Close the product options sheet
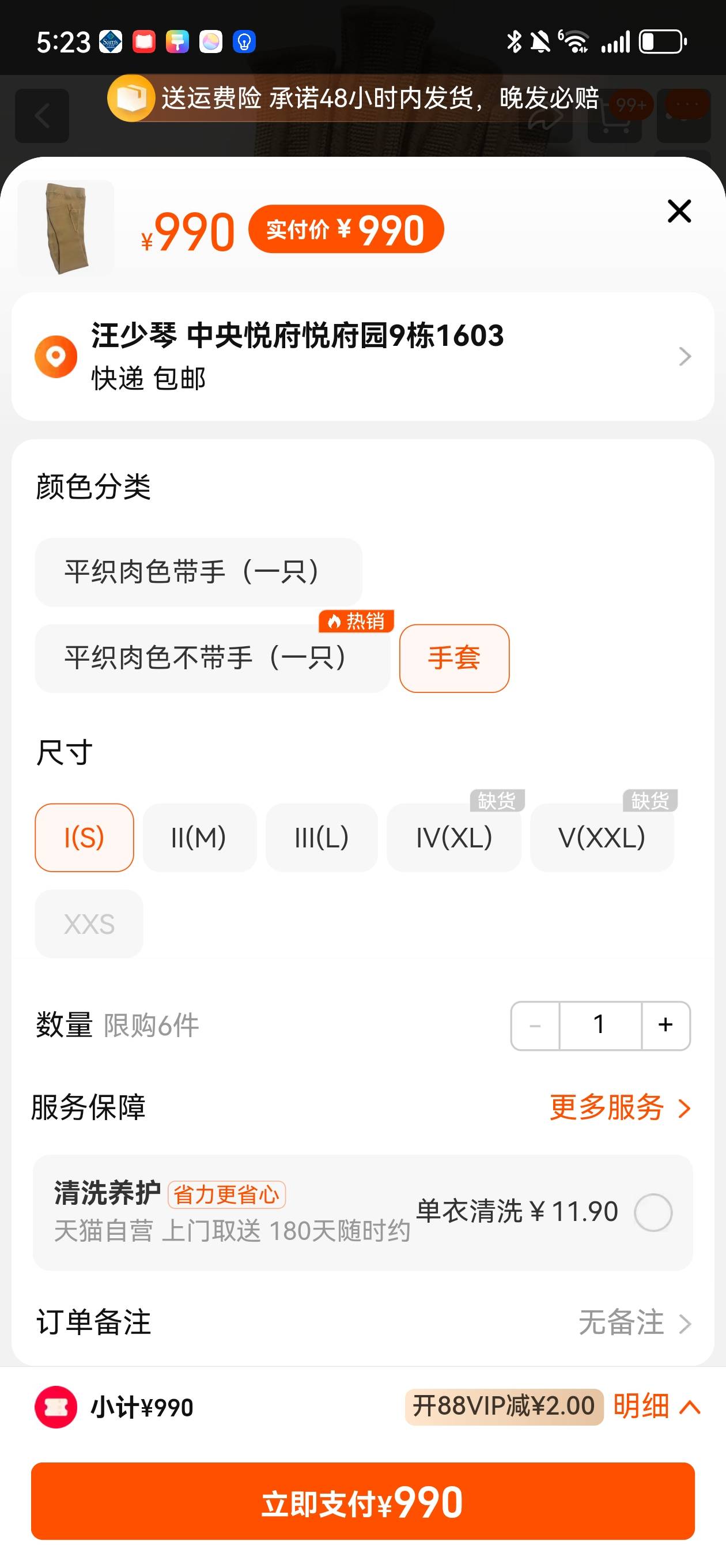The height and width of the screenshot is (1568, 726). click(679, 211)
